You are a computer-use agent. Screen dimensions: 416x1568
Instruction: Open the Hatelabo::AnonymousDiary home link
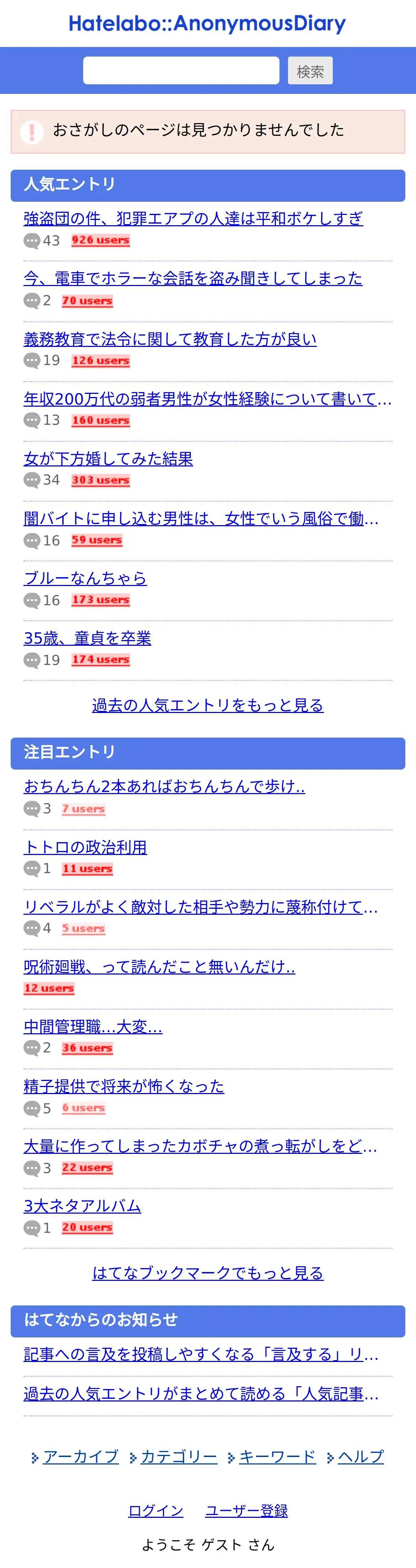(x=207, y=23)
